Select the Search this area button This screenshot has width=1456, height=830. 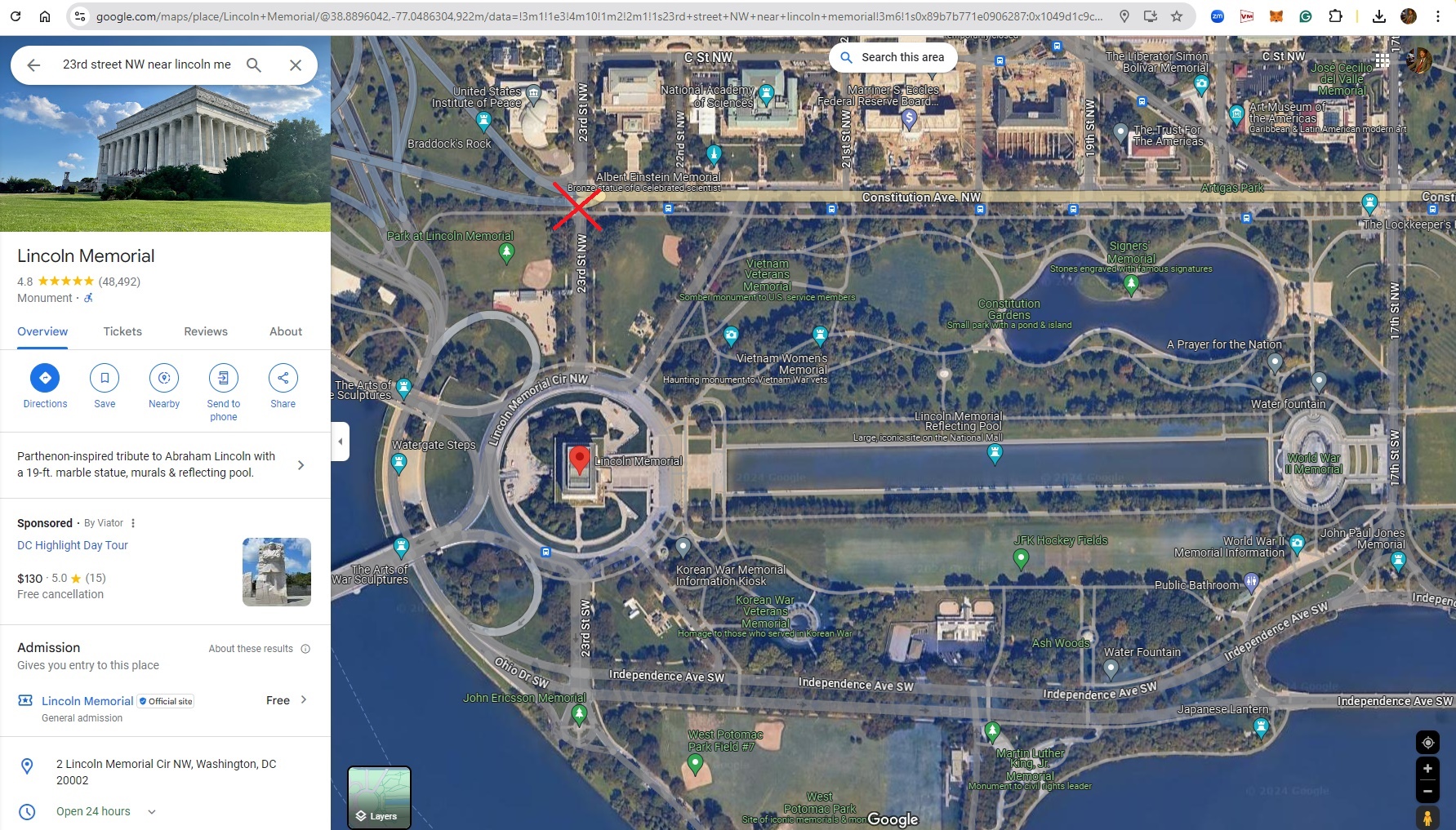click(x=893, y=57)
